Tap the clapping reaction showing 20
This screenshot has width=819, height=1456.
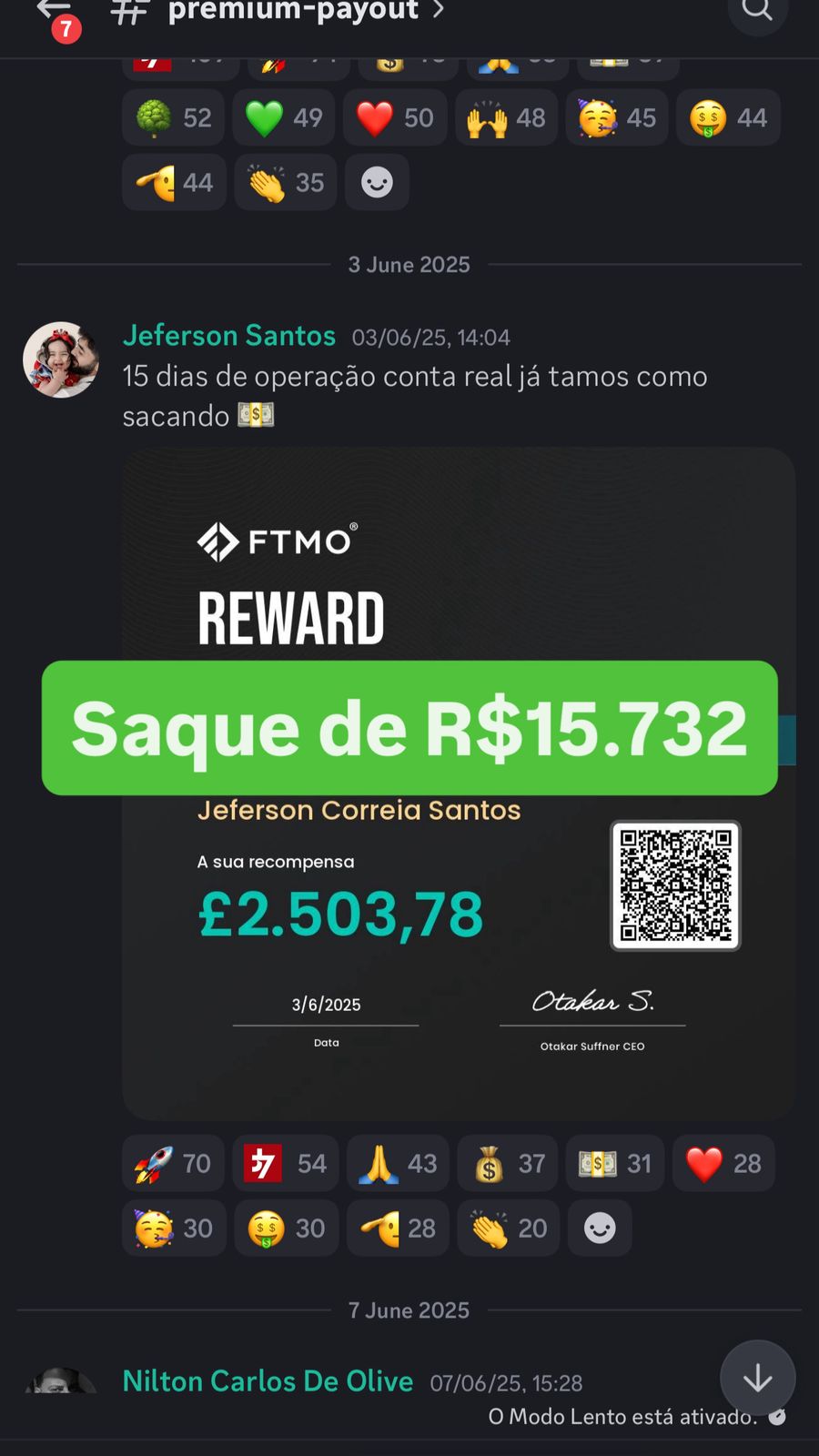pyautogui.click(x=508, y=1228)
